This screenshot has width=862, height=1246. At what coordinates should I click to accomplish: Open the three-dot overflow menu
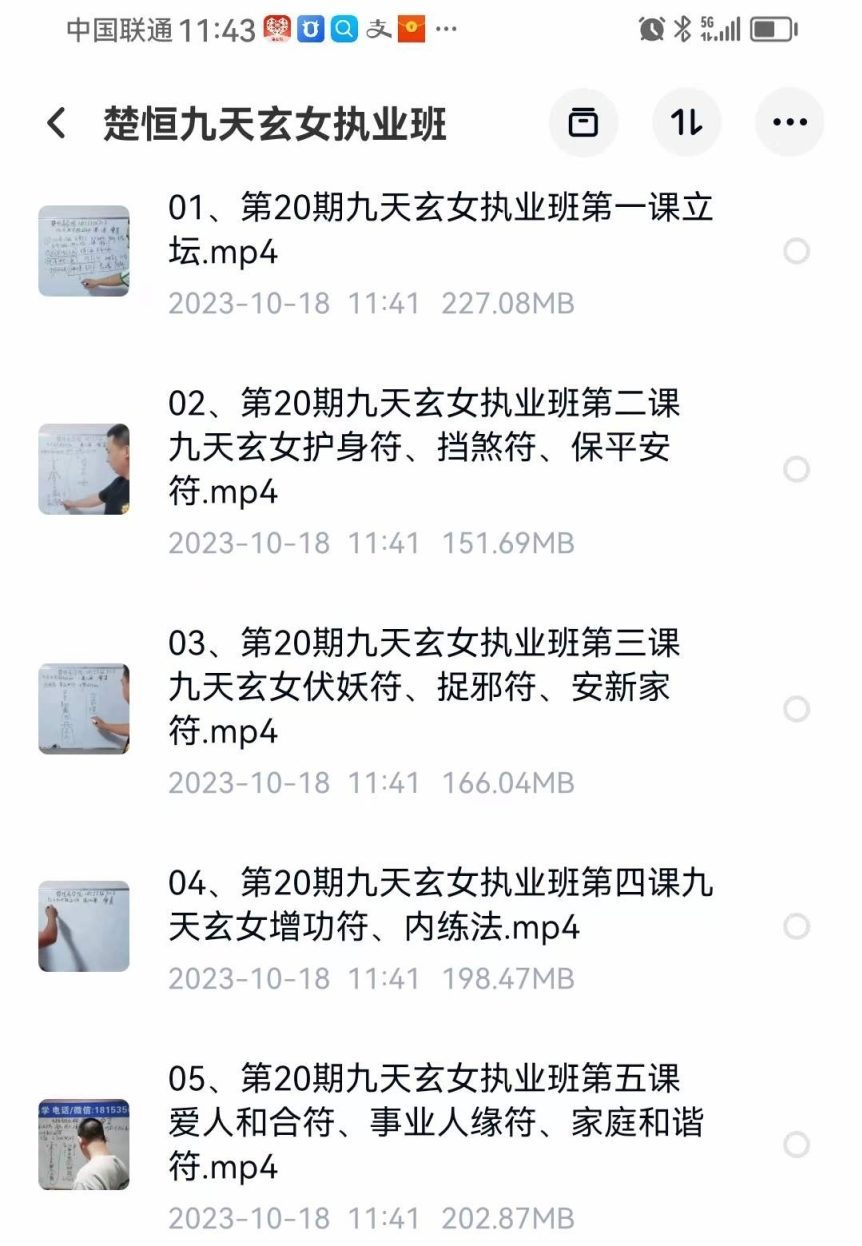[x=789, y=123]
